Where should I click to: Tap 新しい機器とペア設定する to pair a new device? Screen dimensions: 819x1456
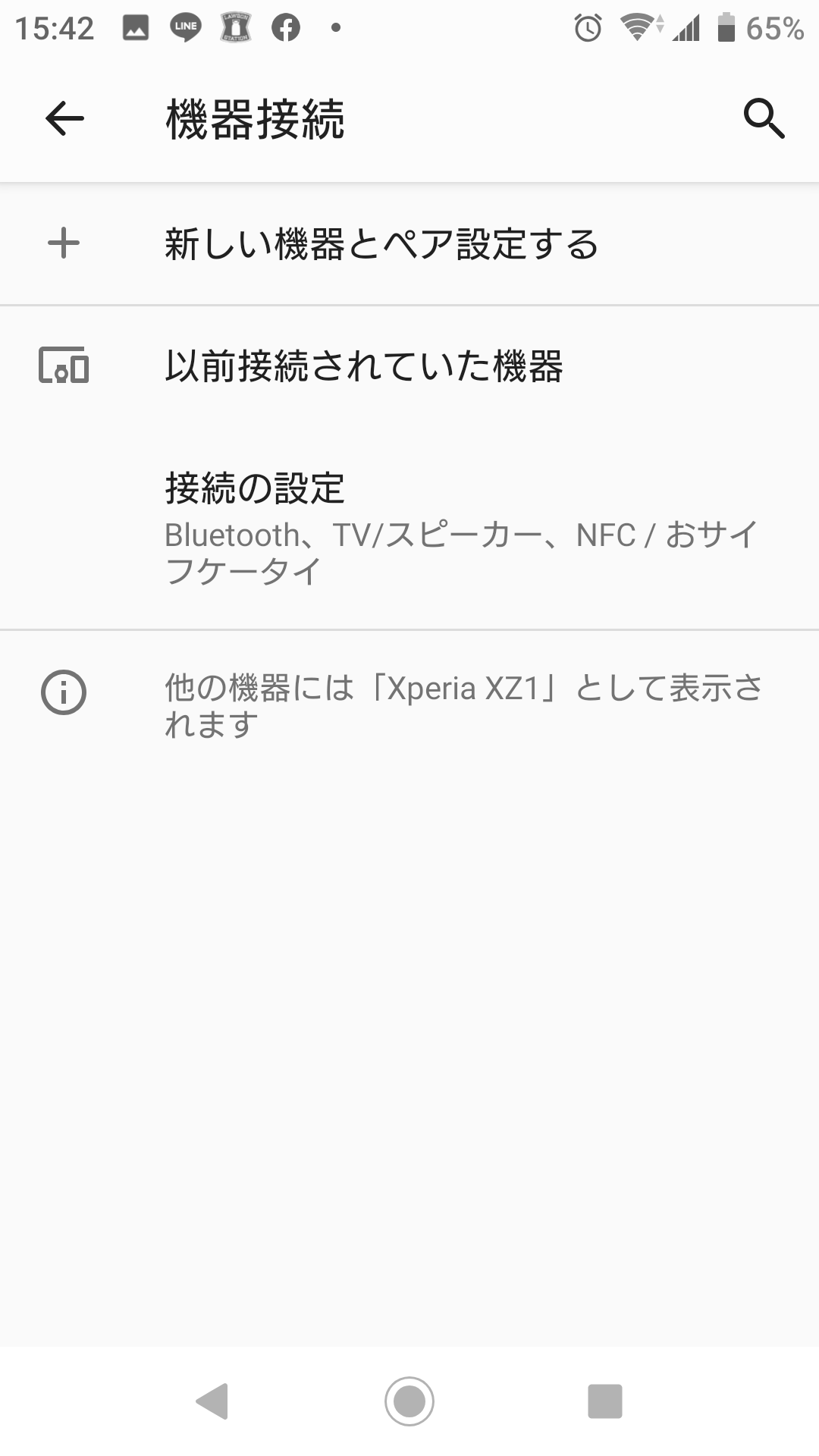coord(409,244)
